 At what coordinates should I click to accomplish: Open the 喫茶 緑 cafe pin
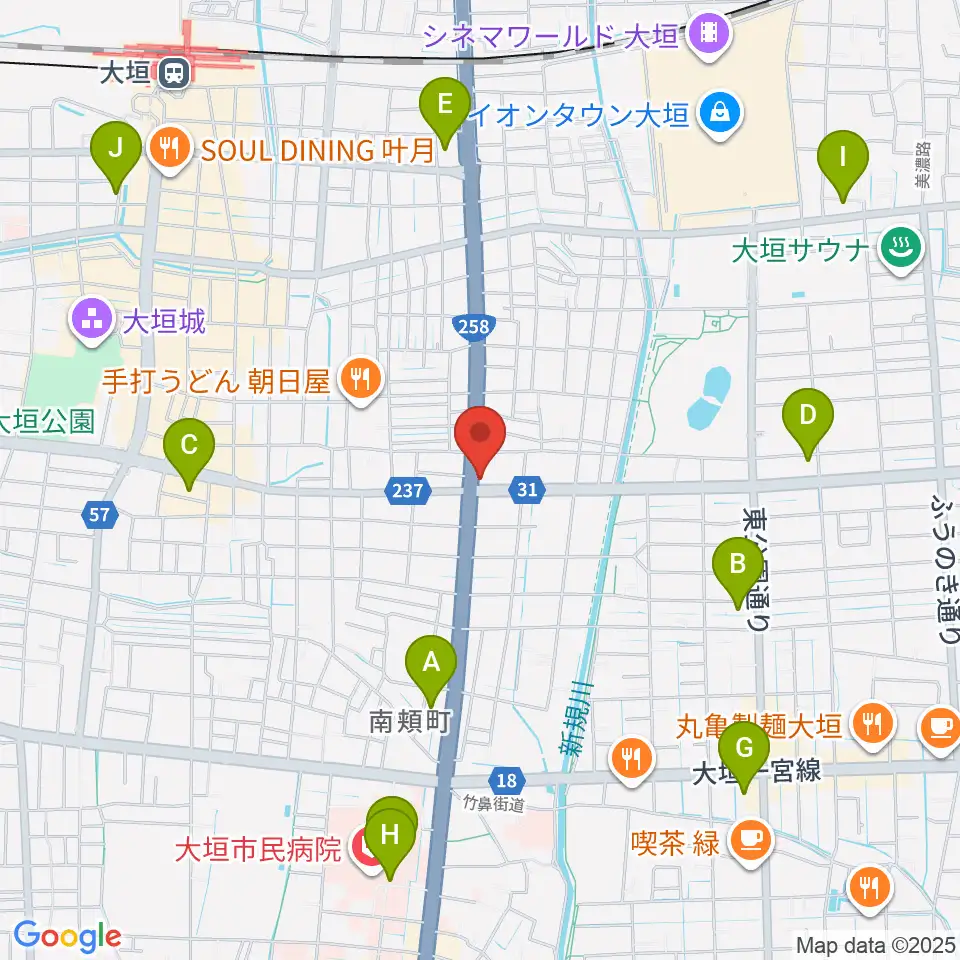click(751, 843)
